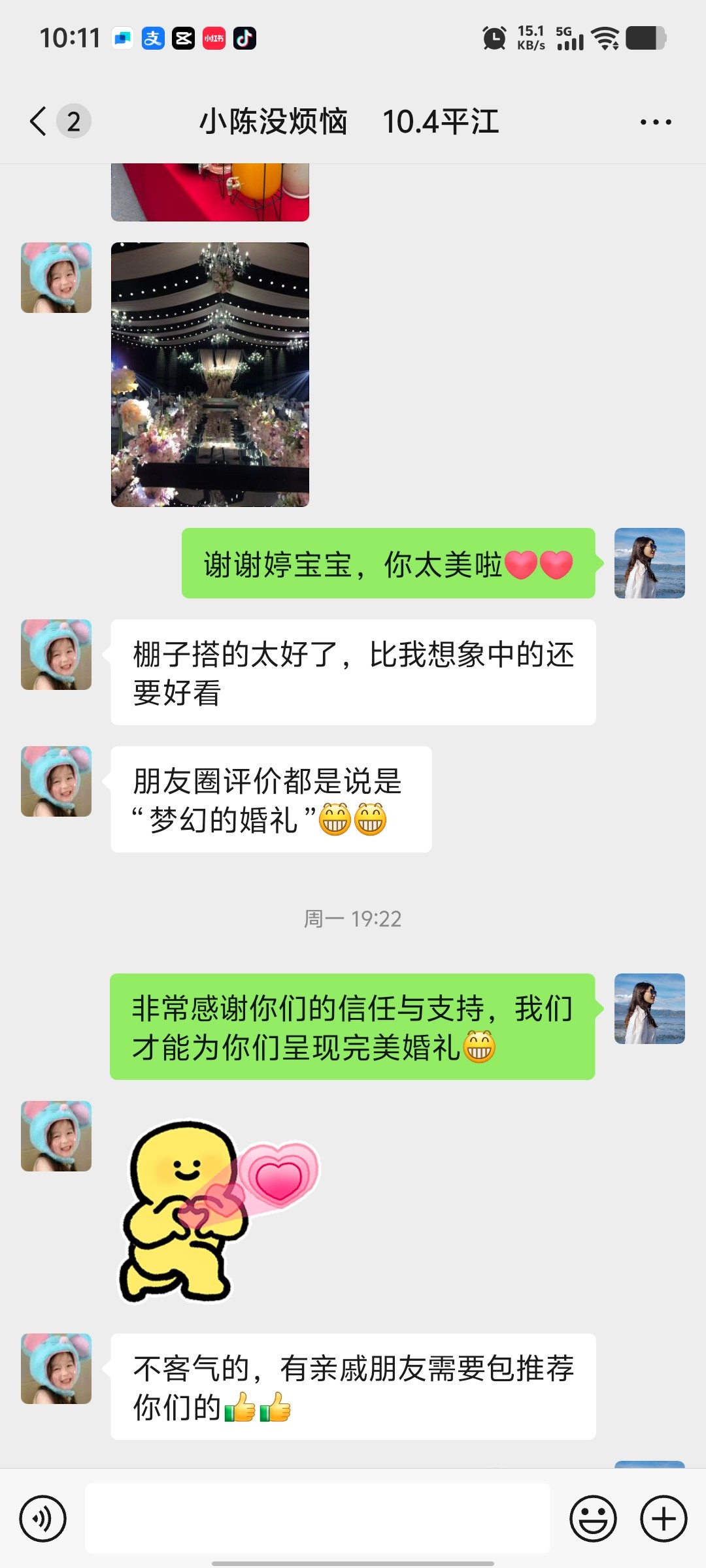706x1568 pixels.
Task: Open the plus attachments menu
Action: (x=664, y=1518)
